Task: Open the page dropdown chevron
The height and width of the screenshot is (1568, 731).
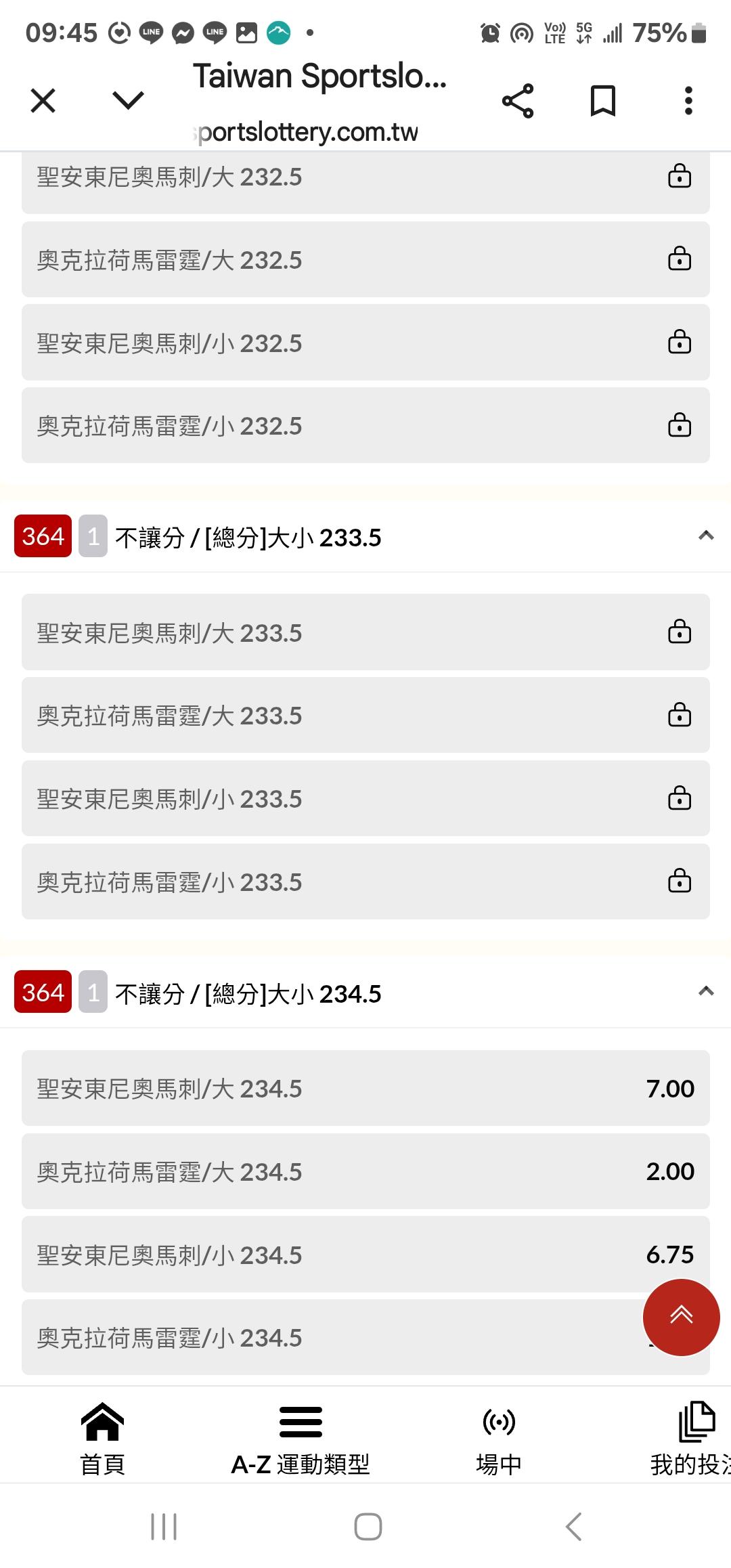Action: coord(128,101)
